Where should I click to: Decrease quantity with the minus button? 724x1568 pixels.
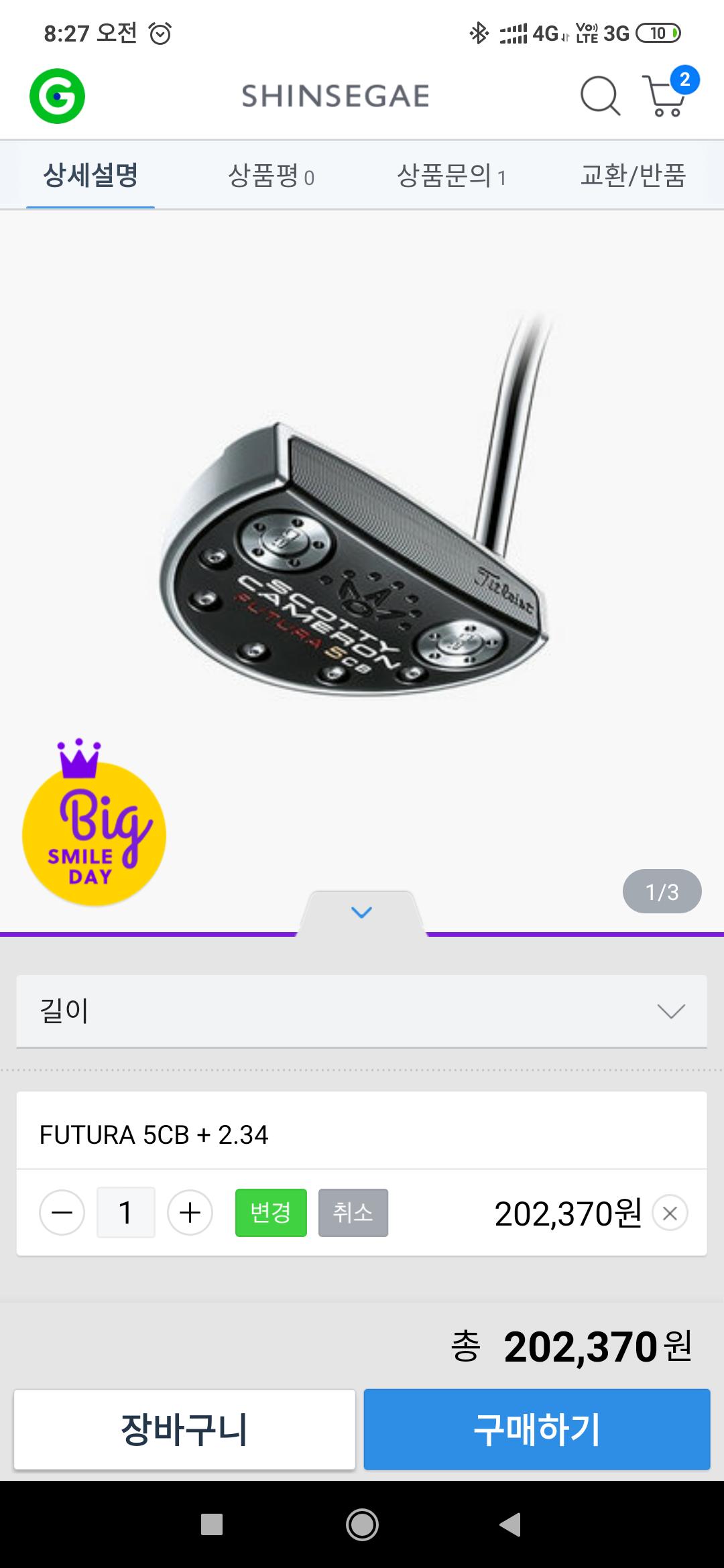[x=62, y=1213]
